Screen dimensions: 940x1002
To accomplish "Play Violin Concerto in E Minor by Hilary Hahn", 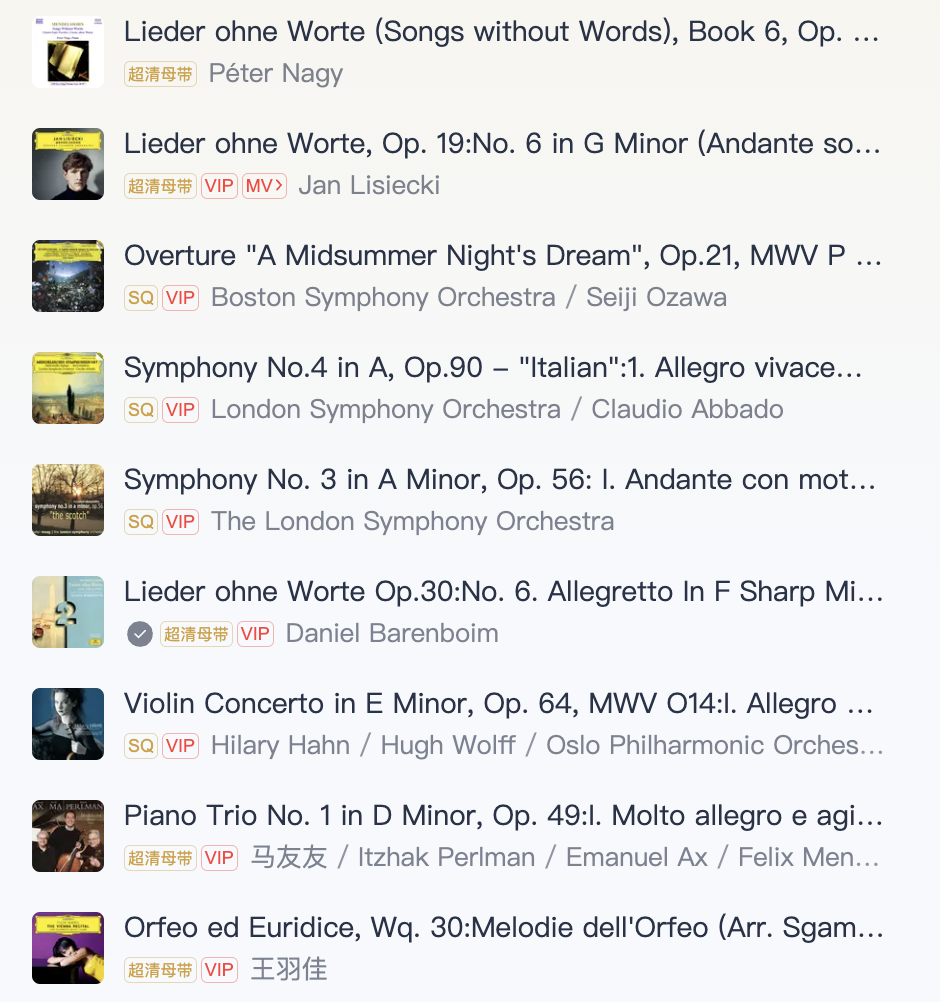I will pos(470,723).
